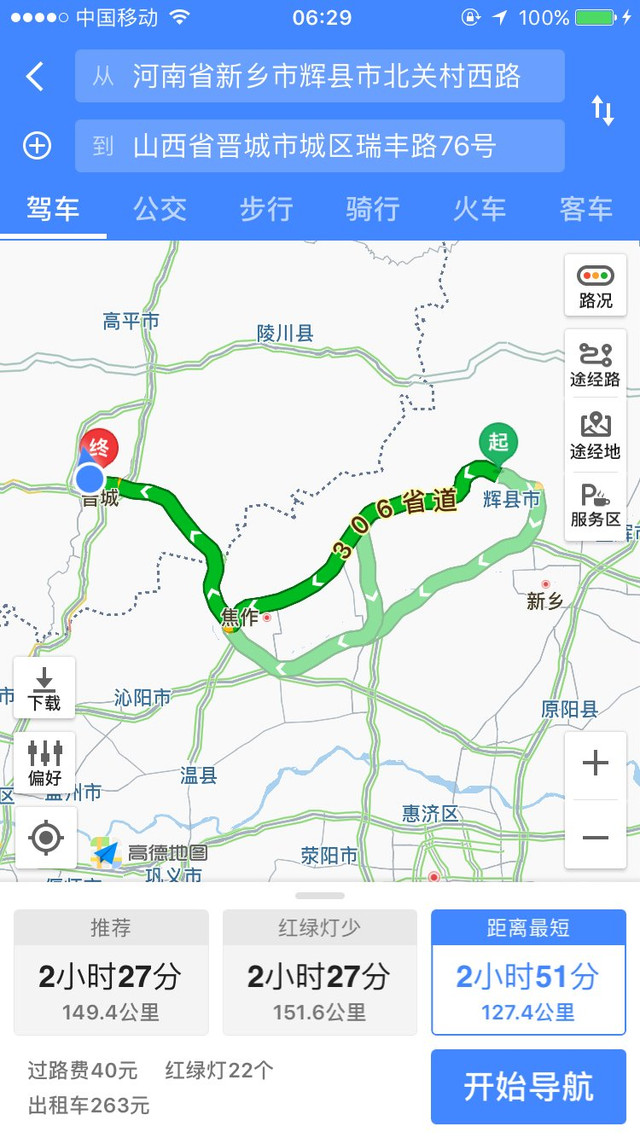
Task: Open 途经地 places along route
Action: click(595, 435)
